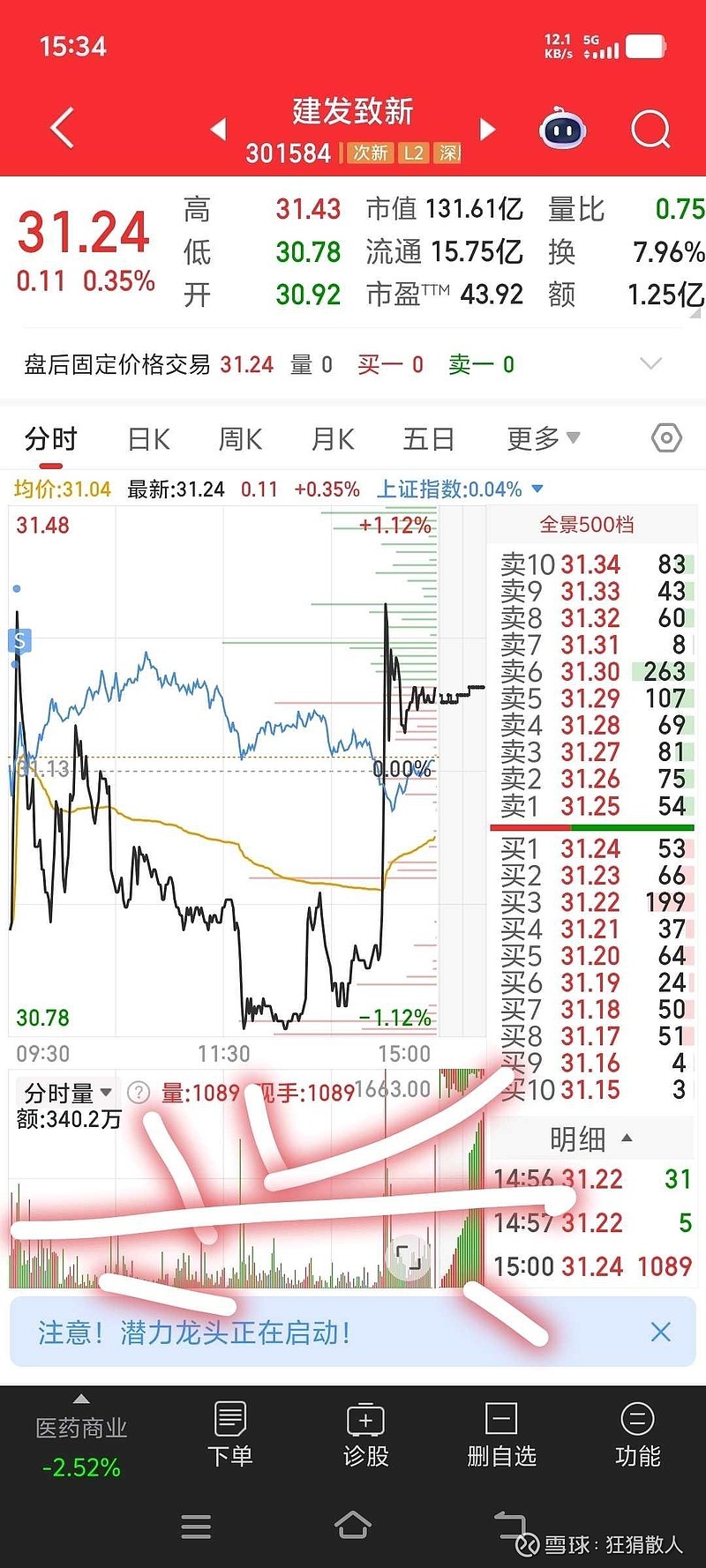
Task: Open the 分时量 indicator dropdown
Action: pos(69,1093)
